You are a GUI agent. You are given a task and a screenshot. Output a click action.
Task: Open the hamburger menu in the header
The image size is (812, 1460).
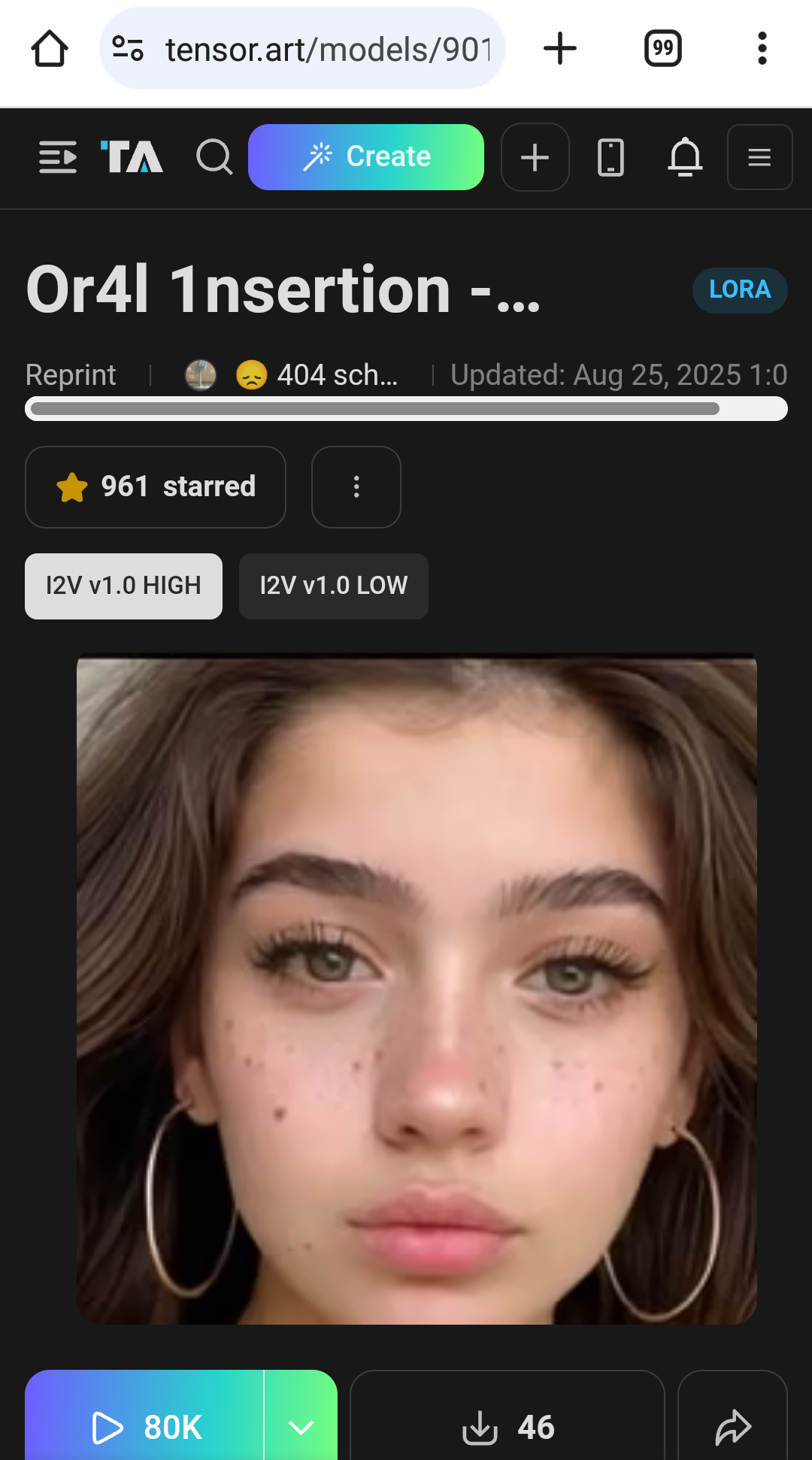pyautogui.click(x=759, y=157)
